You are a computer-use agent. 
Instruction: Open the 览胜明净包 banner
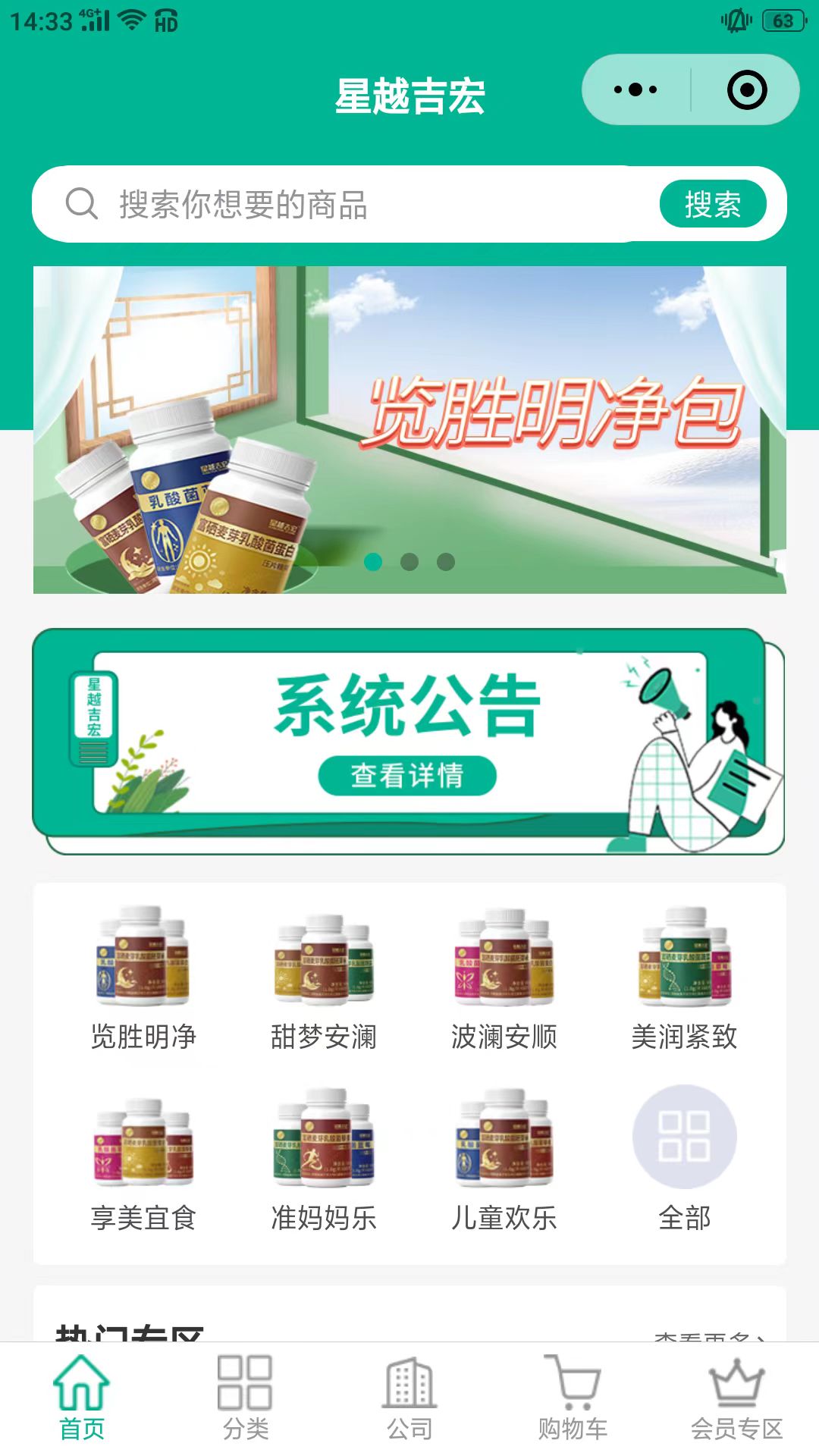[x=409, y=429]
